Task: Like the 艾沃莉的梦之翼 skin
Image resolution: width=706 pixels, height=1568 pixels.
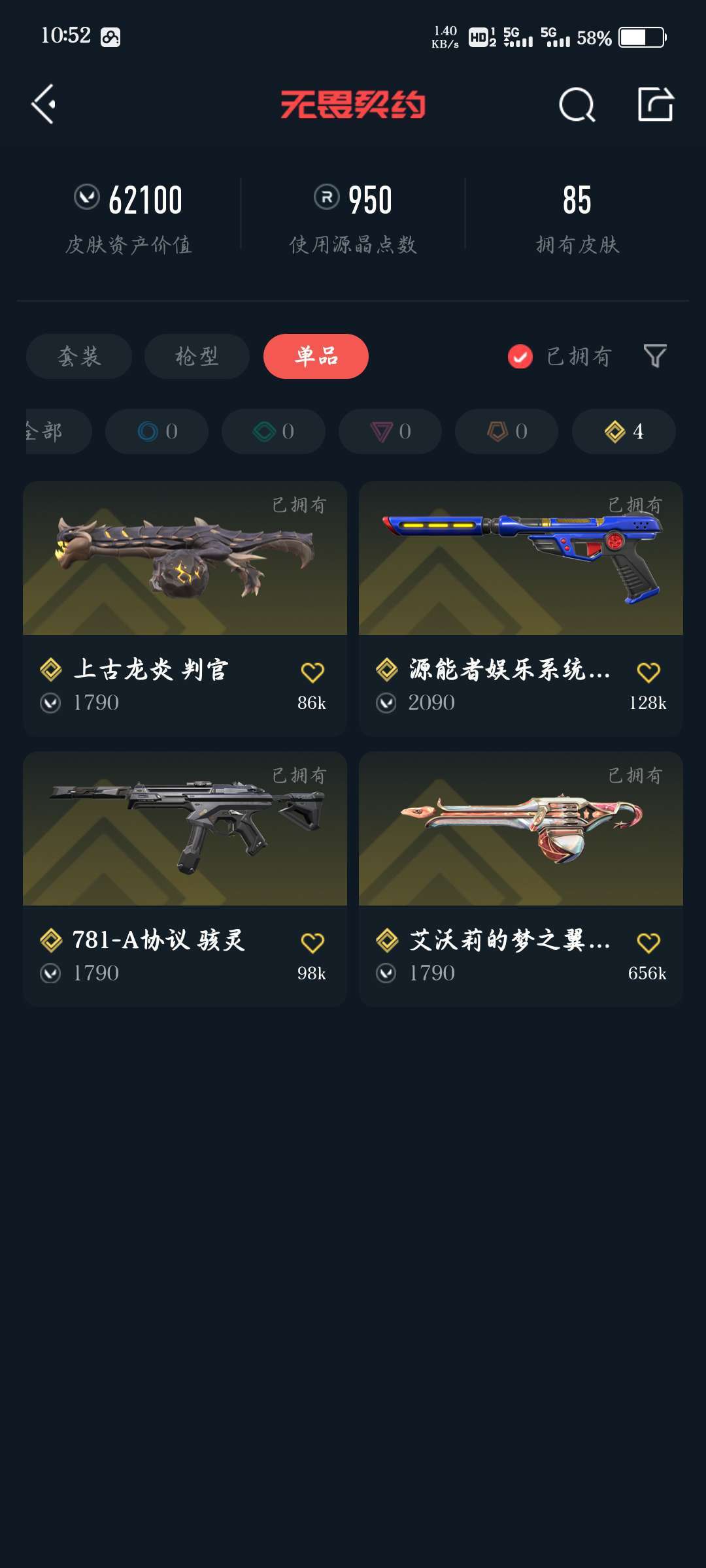Action: tap(648, 943)
